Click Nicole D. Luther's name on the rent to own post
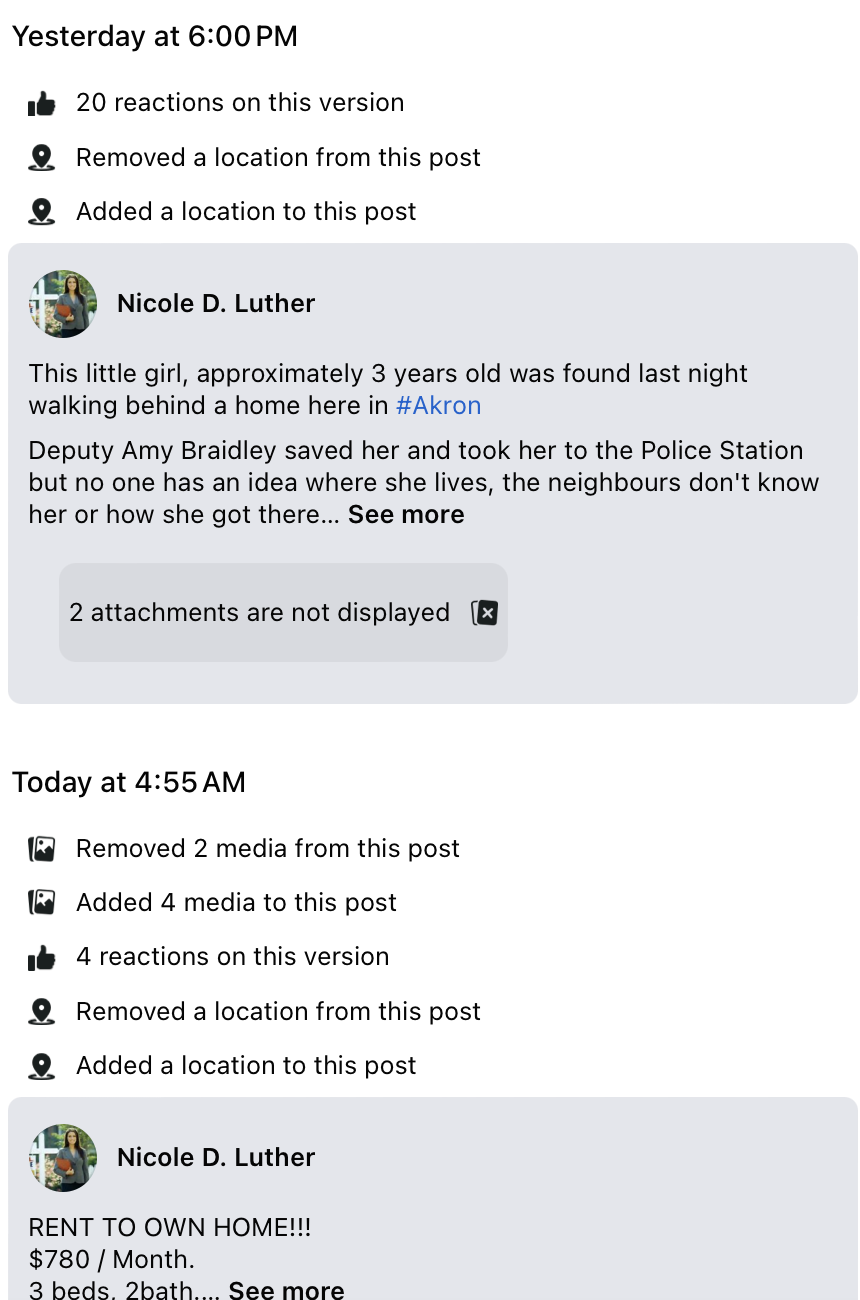 tap(215, 1157)
